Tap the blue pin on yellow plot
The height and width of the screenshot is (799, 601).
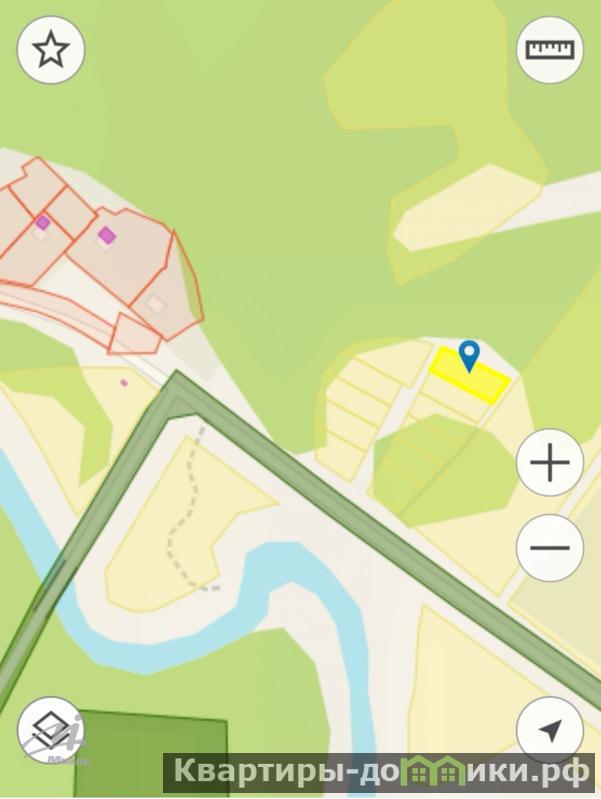(x=468, y=355)
